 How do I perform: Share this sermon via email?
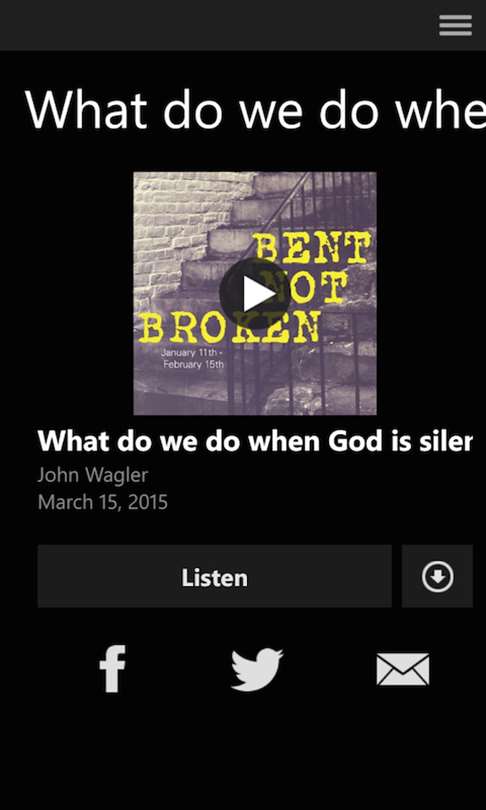pyautogui.click(x=403, y=669)
